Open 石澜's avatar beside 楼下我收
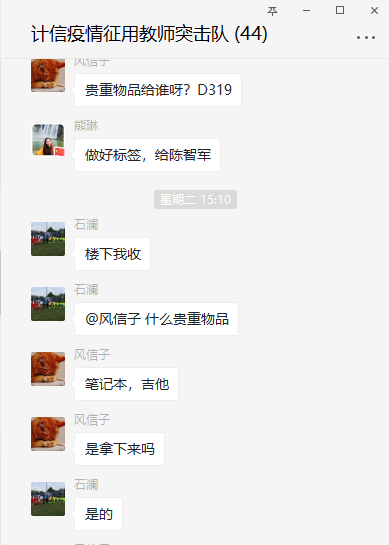This screenshot has height=545, width=389. click(48, 239)
